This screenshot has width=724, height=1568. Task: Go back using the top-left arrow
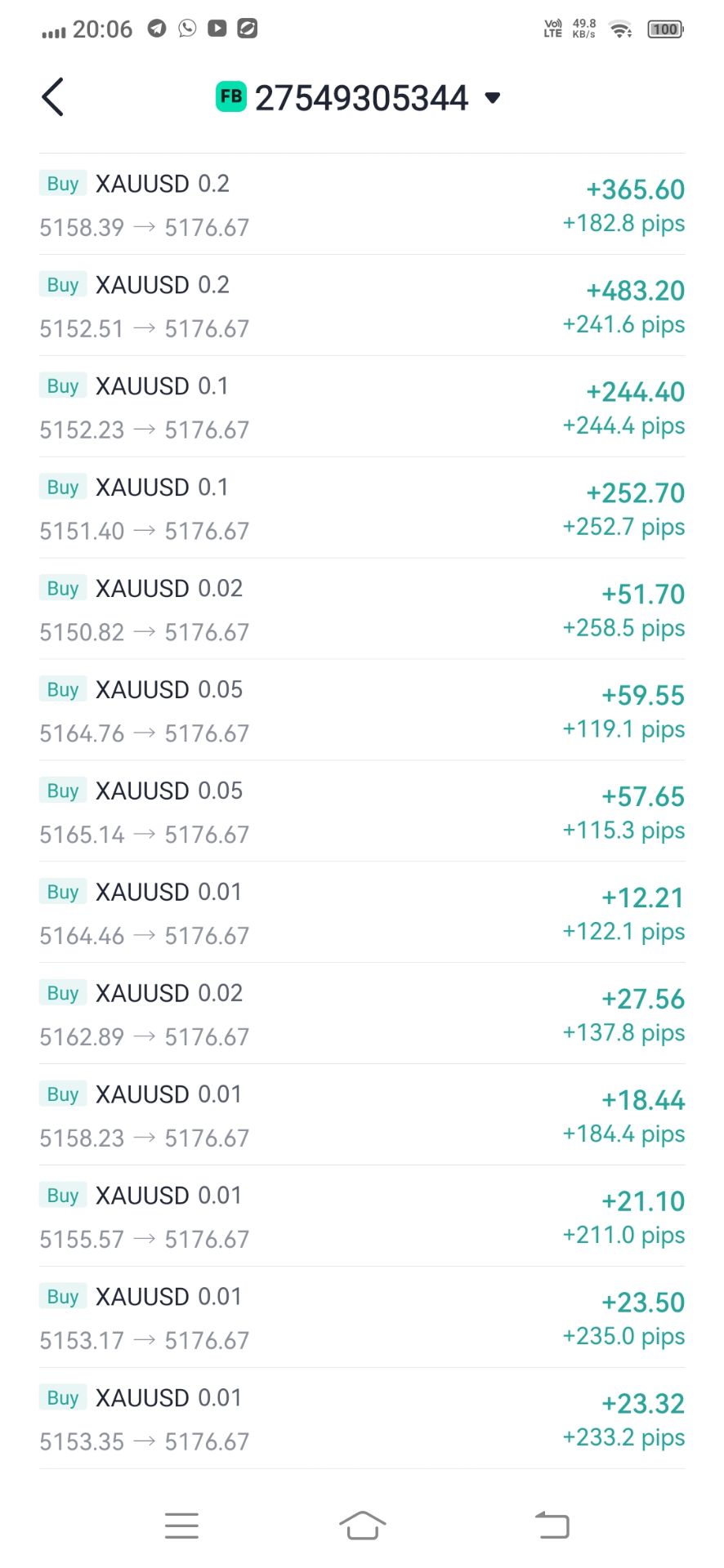pos(52,98)
